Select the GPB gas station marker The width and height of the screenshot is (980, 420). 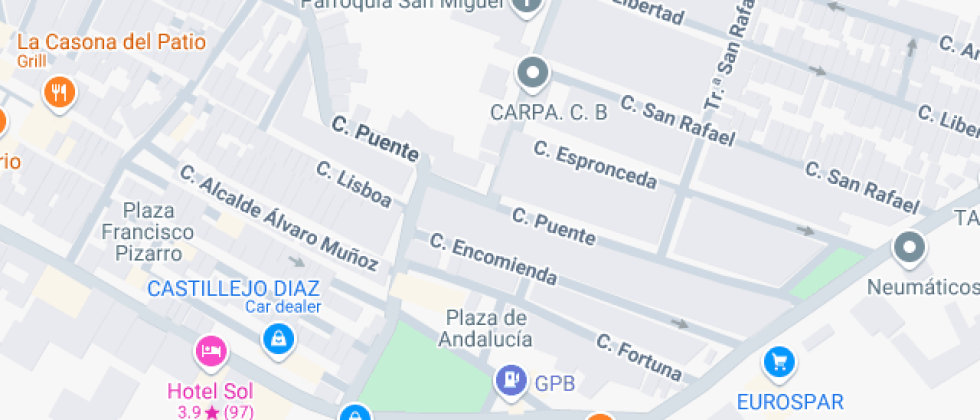pyautogui.click(x=510, y=380)
